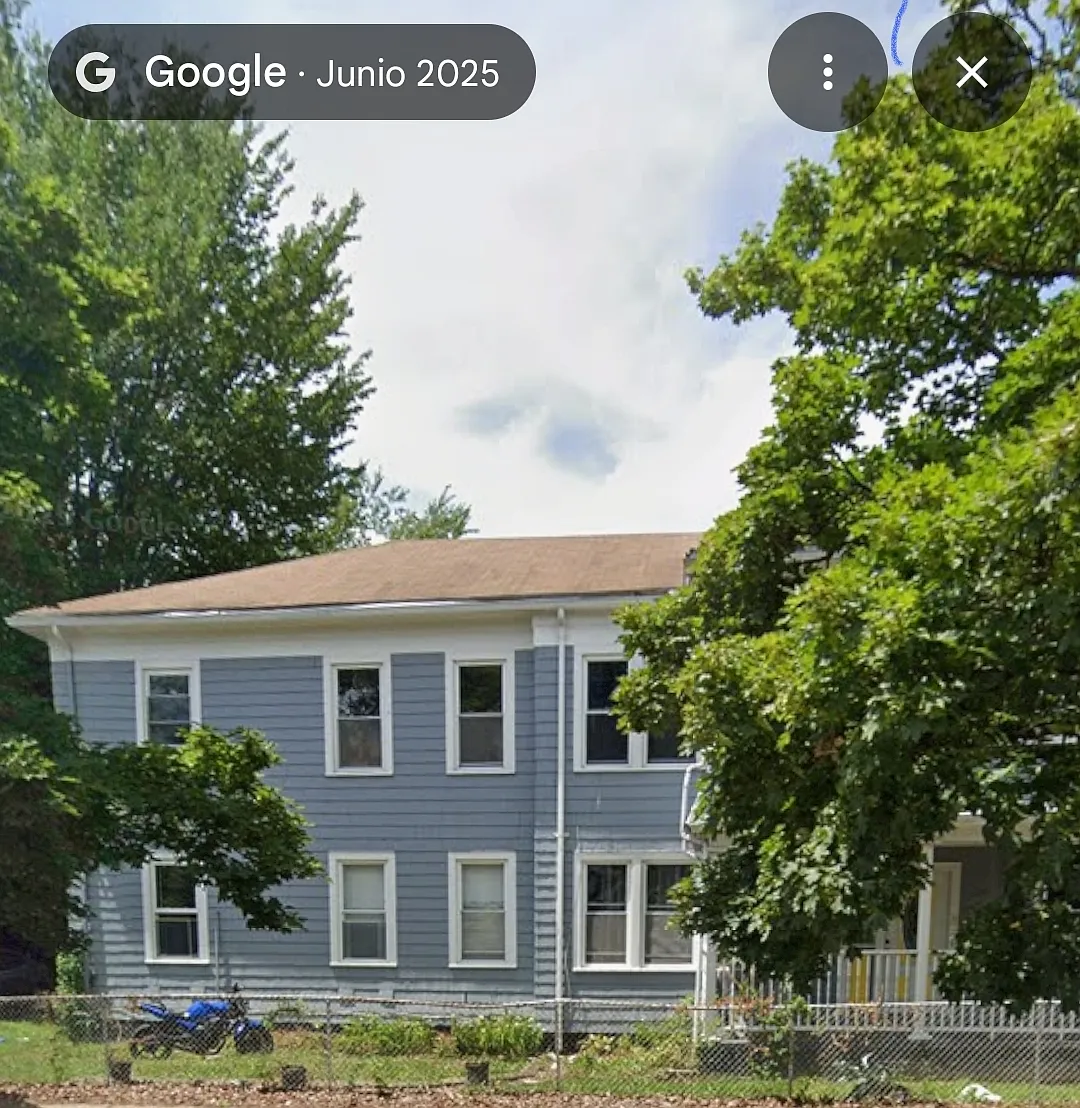Close the Street View photo

pyautogui.click(x=972, y=72)
